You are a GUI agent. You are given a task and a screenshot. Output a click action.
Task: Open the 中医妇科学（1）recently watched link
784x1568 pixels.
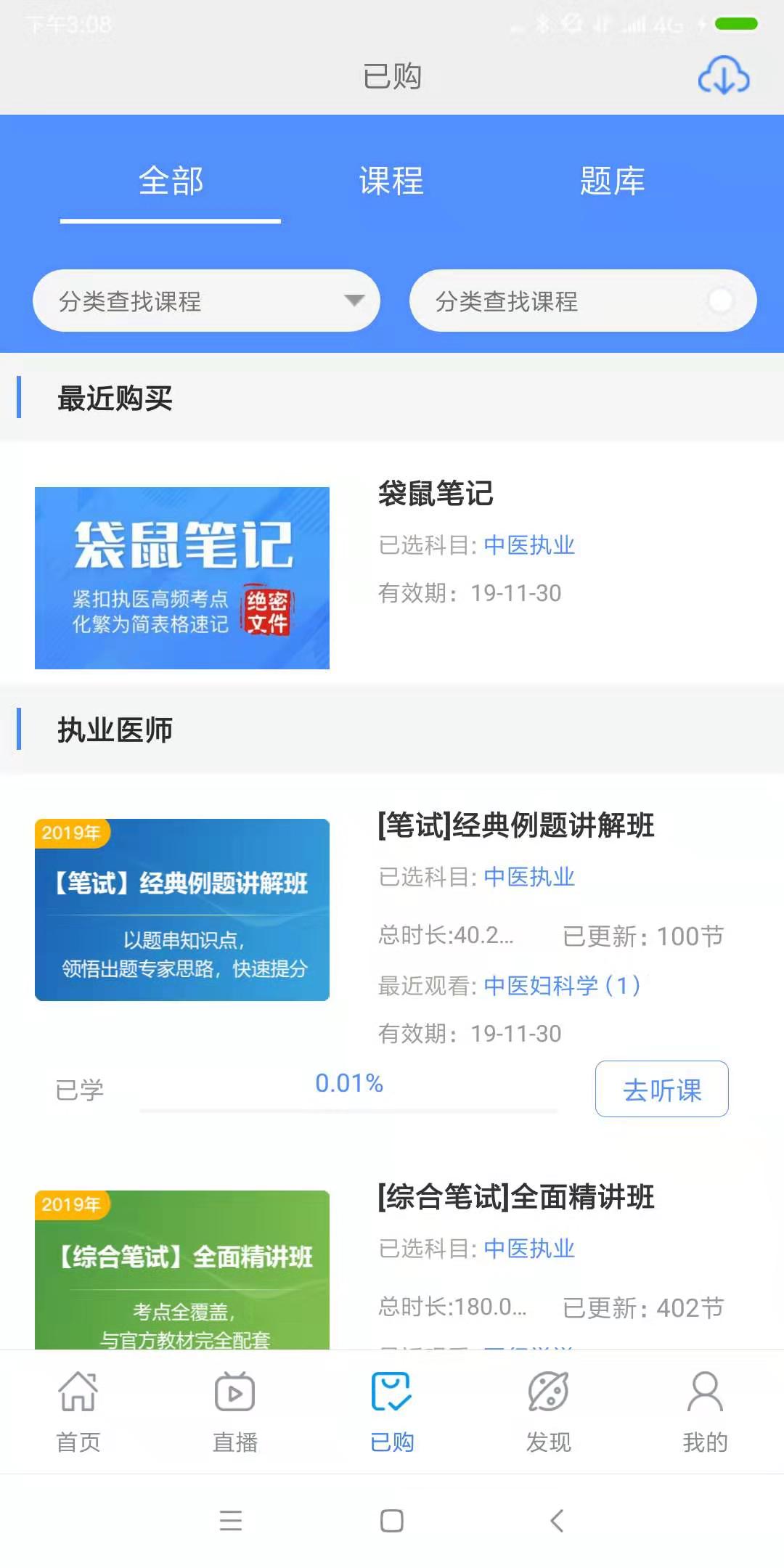tap(563, 985)
